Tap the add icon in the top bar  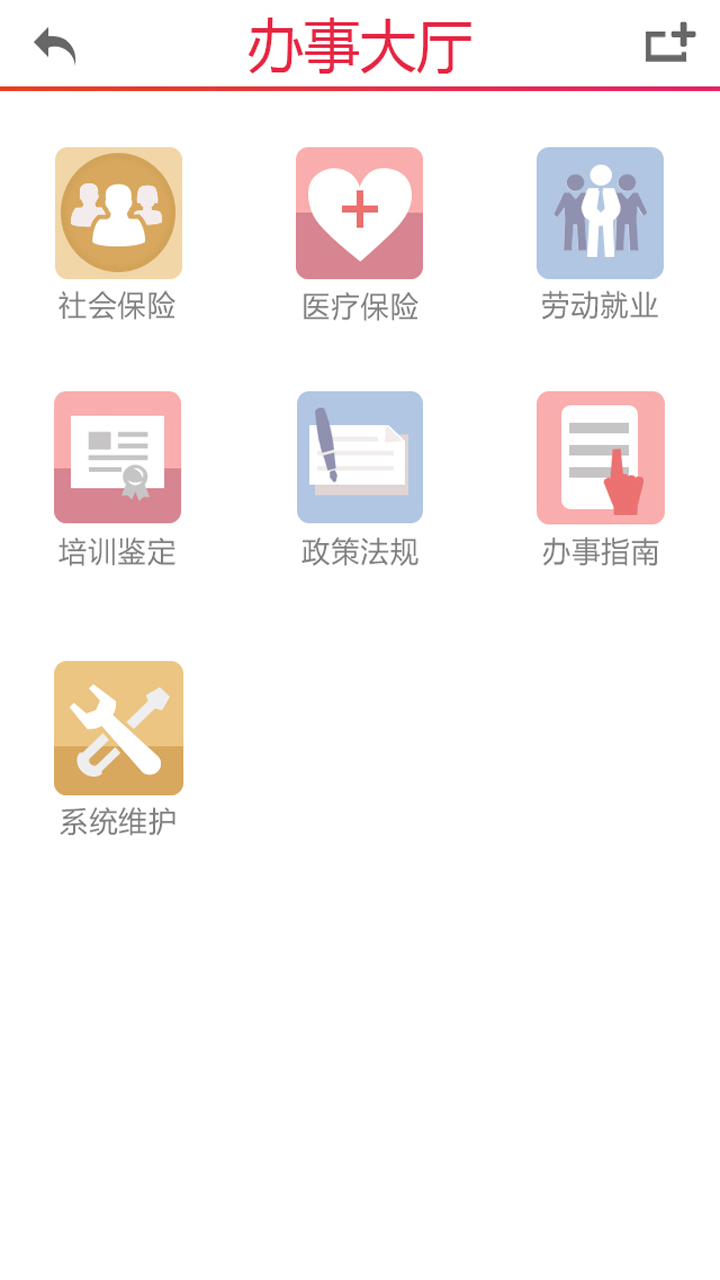669,43
